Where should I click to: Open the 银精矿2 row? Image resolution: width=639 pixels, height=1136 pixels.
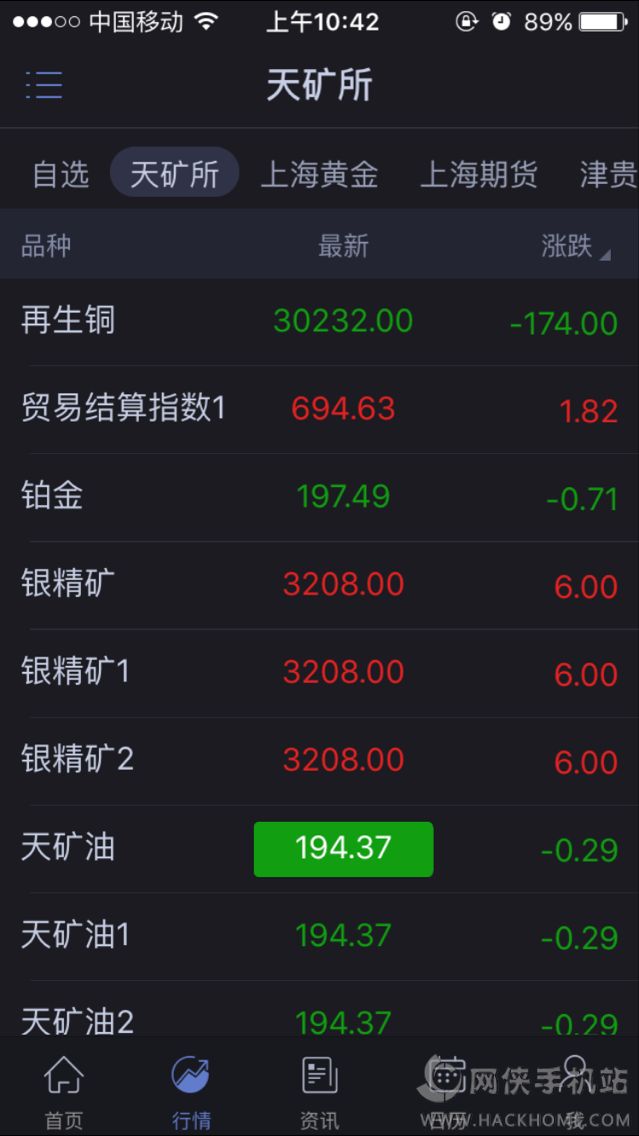click(x=319, y=760)
